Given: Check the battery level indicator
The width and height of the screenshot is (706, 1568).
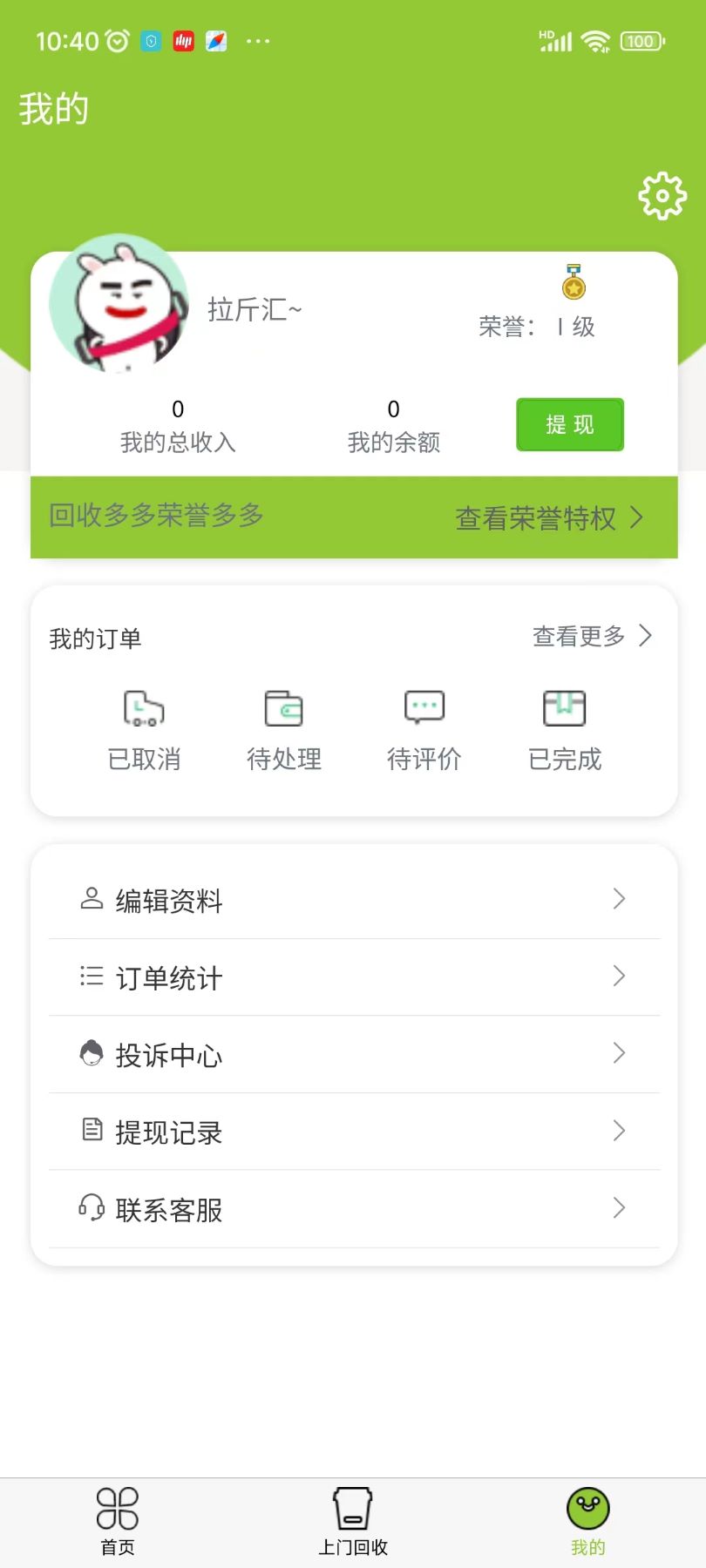Looking at the screenshot, I should coord(641,41).
